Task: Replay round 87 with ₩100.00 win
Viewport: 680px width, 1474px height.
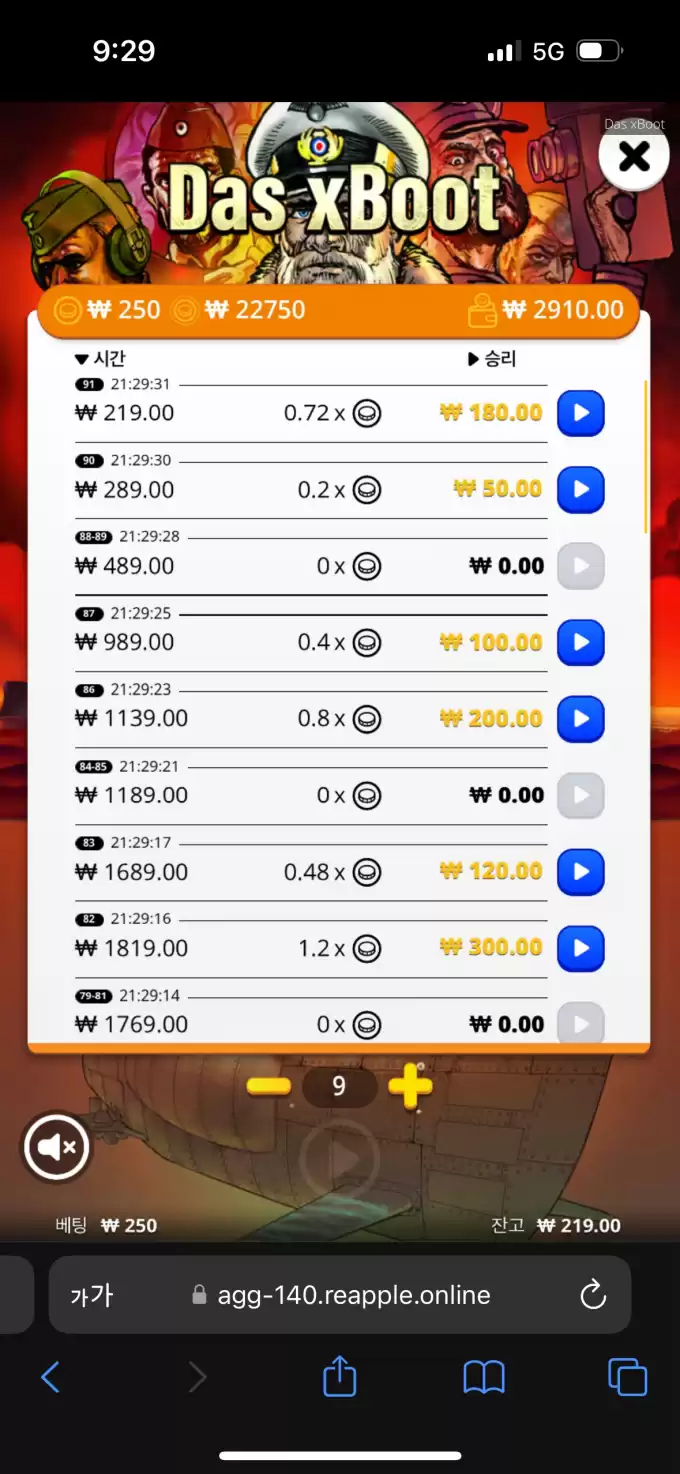Action: (x=580, y=642)
